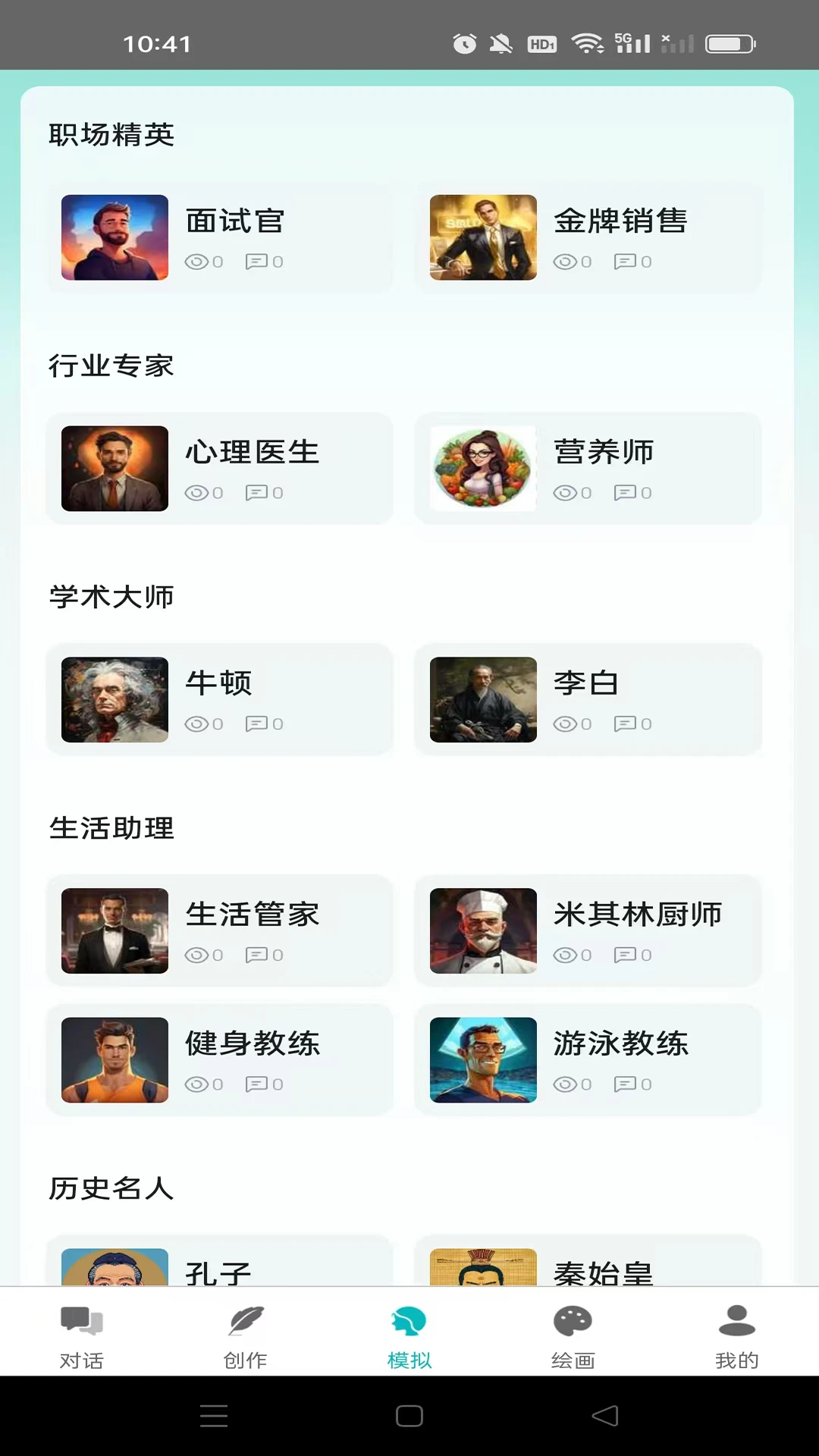Open the 生活管家 assistant card
The image size is (819, 1456).
click(x=220, y=930)
